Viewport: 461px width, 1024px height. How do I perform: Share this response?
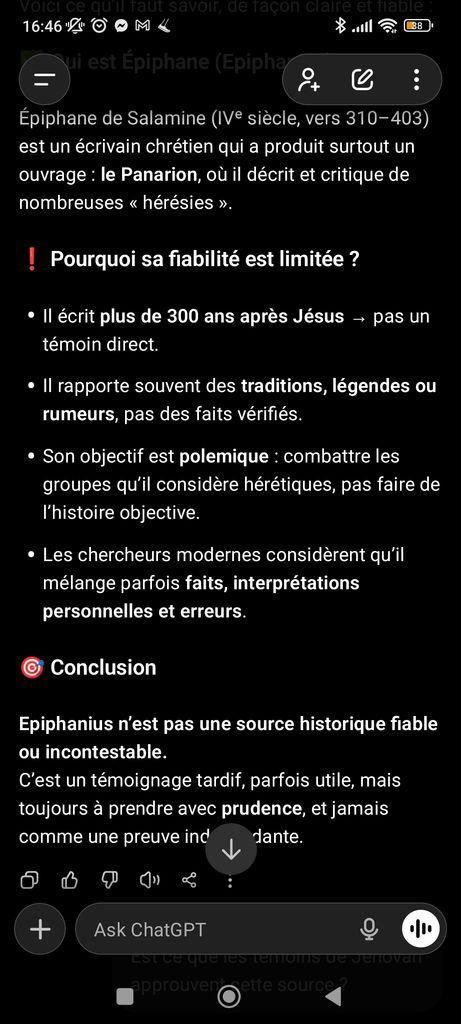(189, 880)
